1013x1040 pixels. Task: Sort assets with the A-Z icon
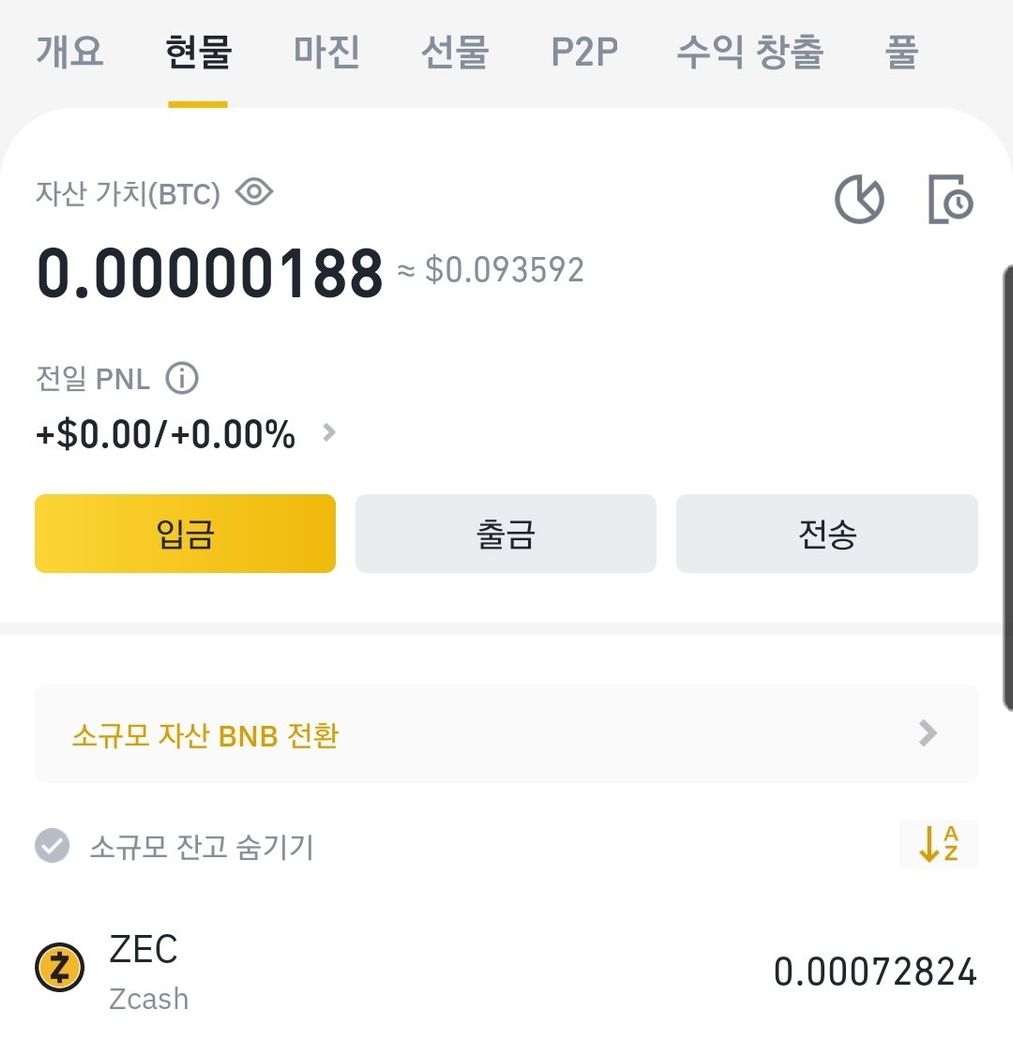tap(938, 845)
